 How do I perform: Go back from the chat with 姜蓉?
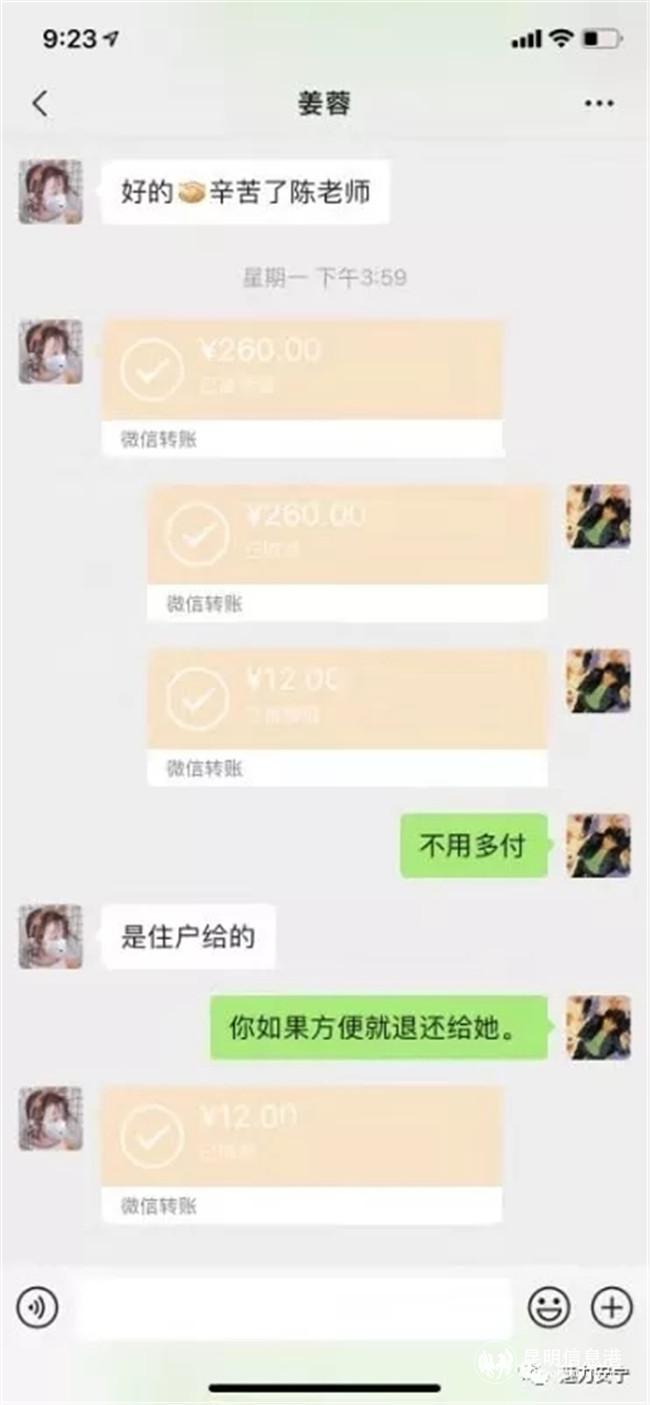(x=40, y=103)
